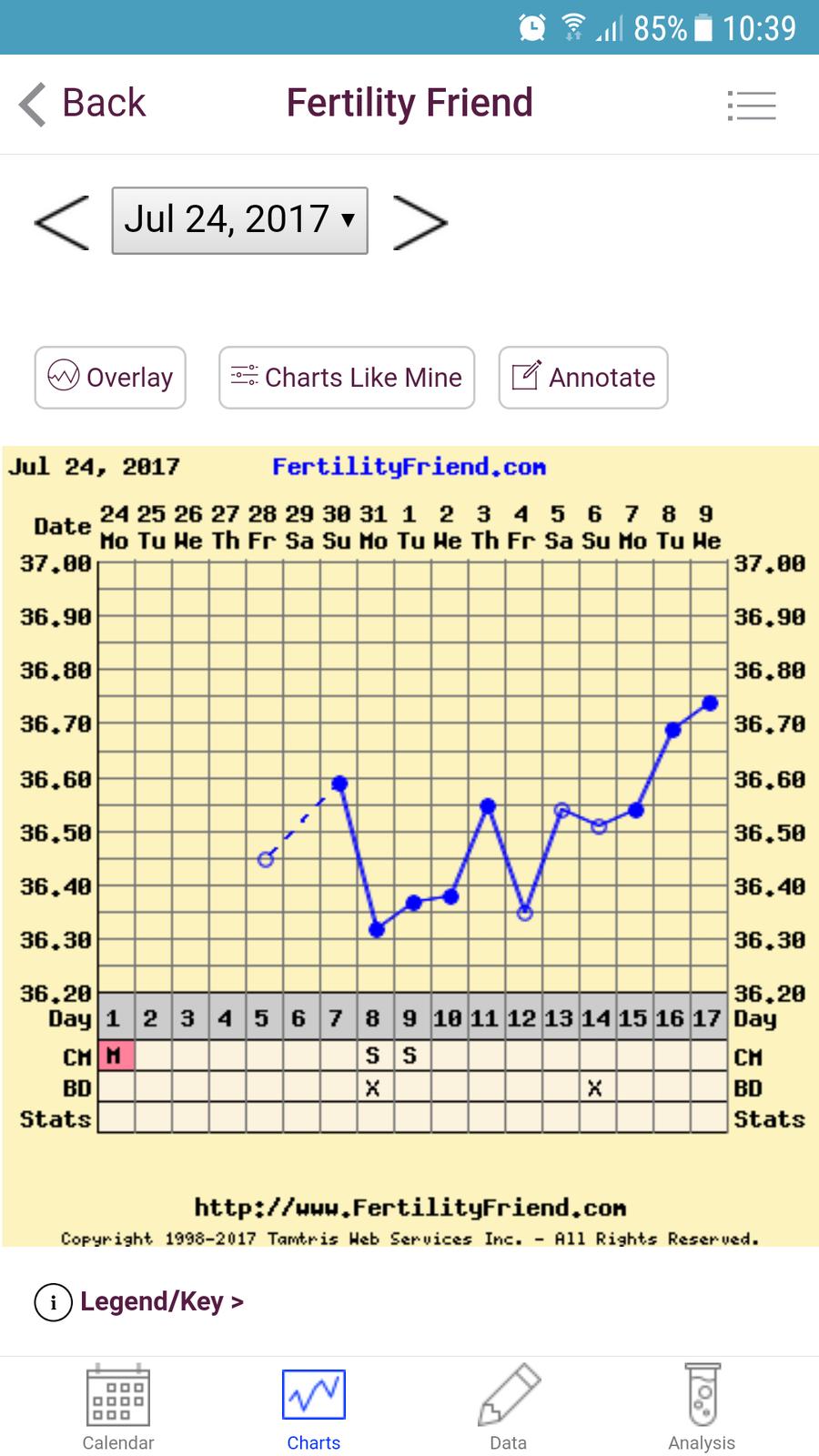Switch to the Calendar tab

(x=117, y=1408)
